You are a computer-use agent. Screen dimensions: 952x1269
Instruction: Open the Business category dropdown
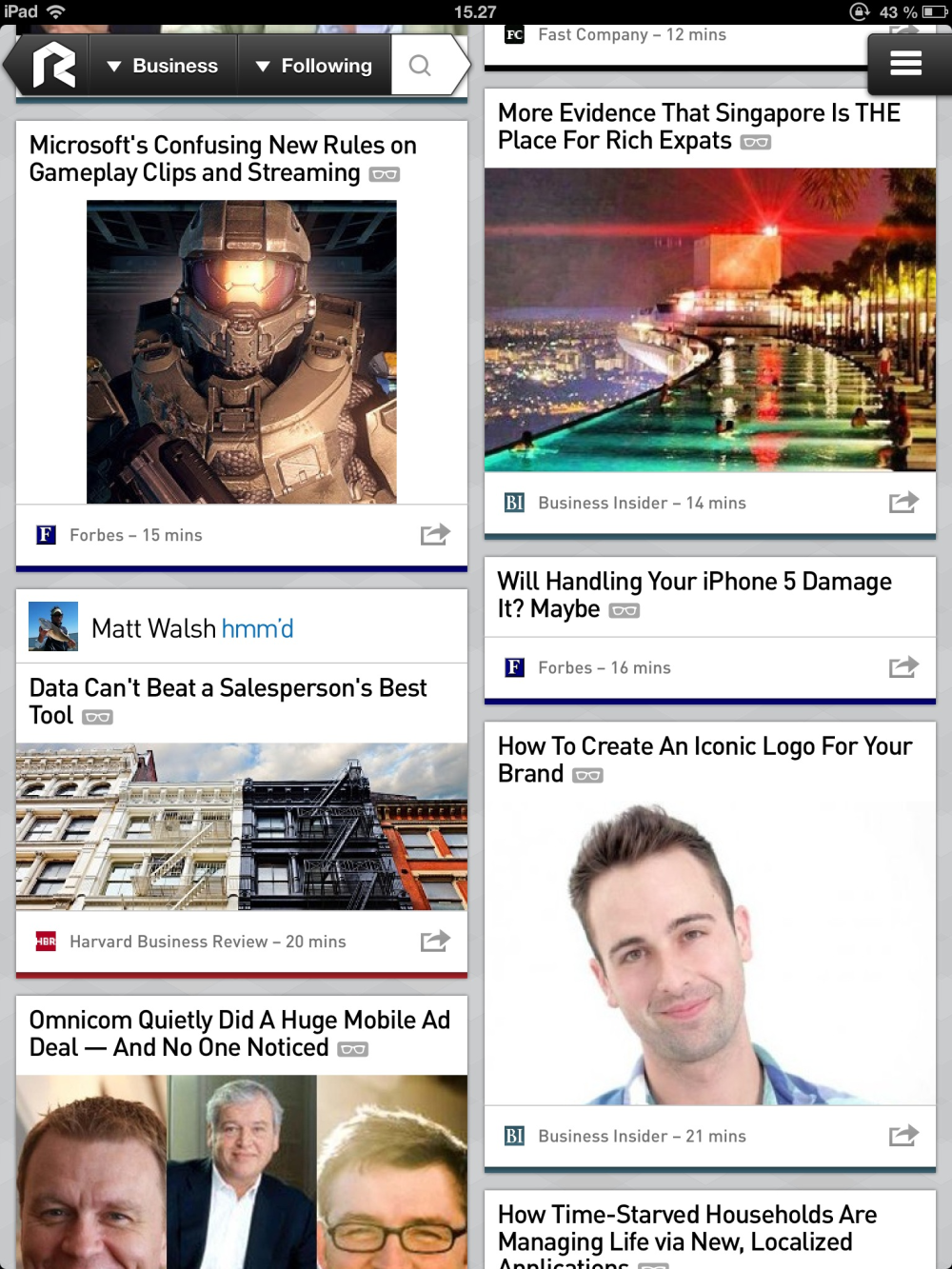(163, 66)
